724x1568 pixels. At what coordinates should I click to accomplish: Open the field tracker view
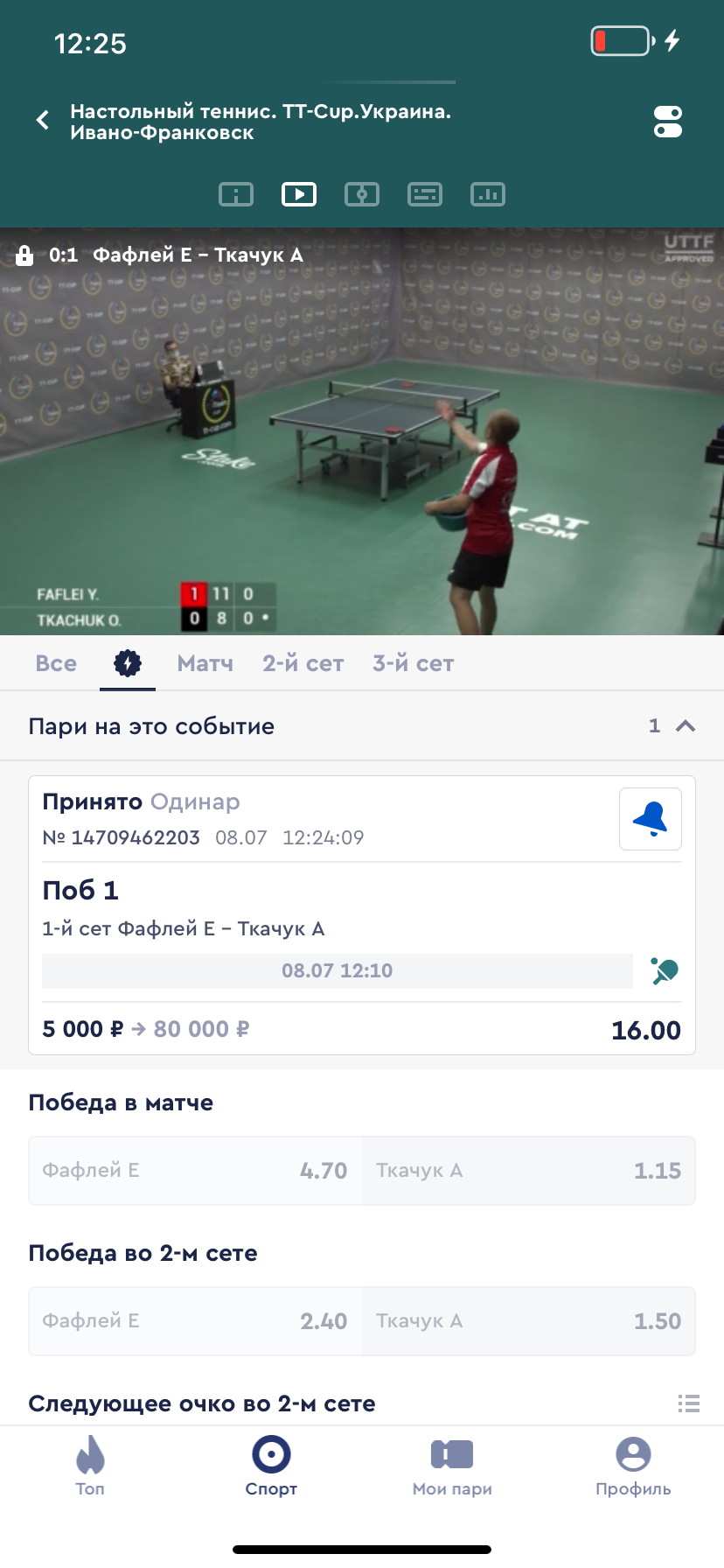pos(362,194)
